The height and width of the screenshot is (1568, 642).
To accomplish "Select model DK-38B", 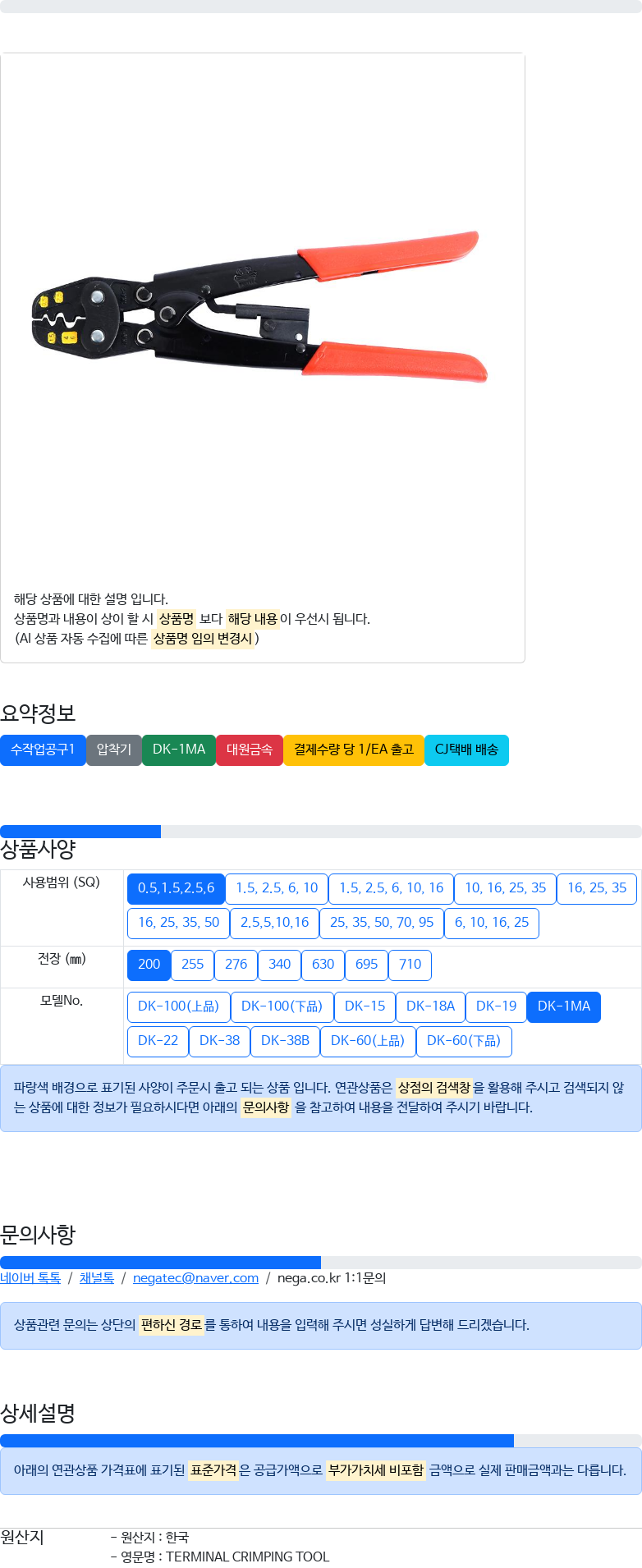I will [285, 1041].
